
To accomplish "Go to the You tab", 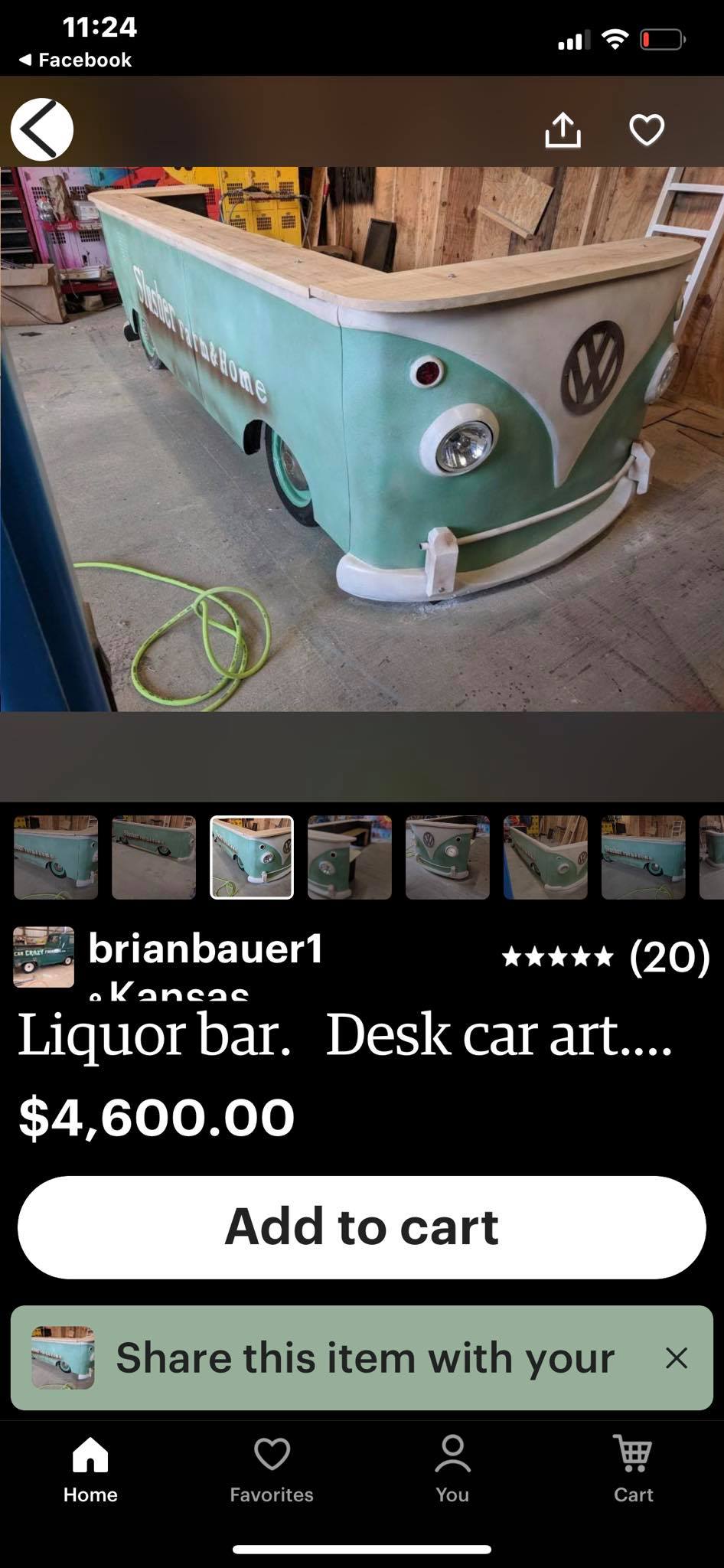I will (x=452, y=1469).
